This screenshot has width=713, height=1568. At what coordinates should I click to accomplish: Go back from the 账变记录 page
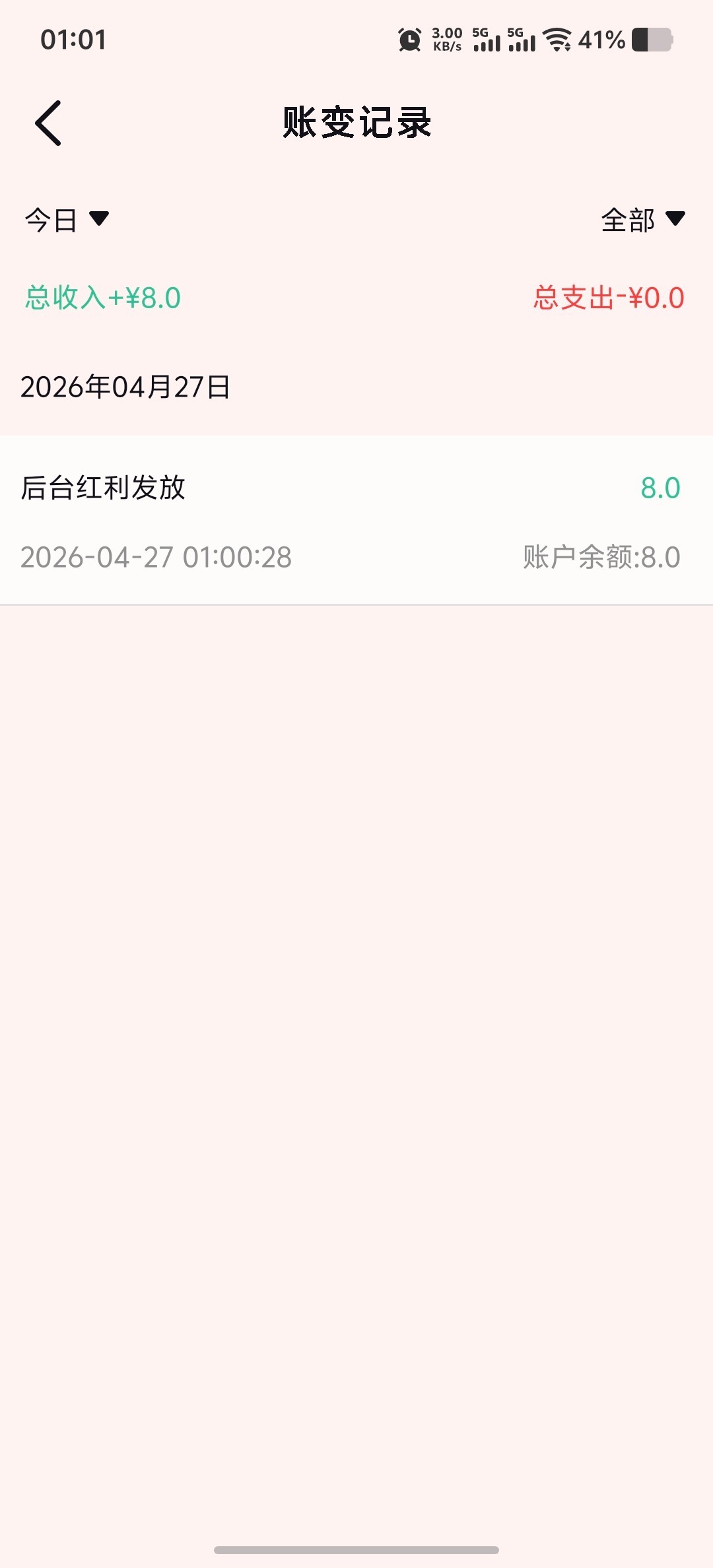point(48,123)
